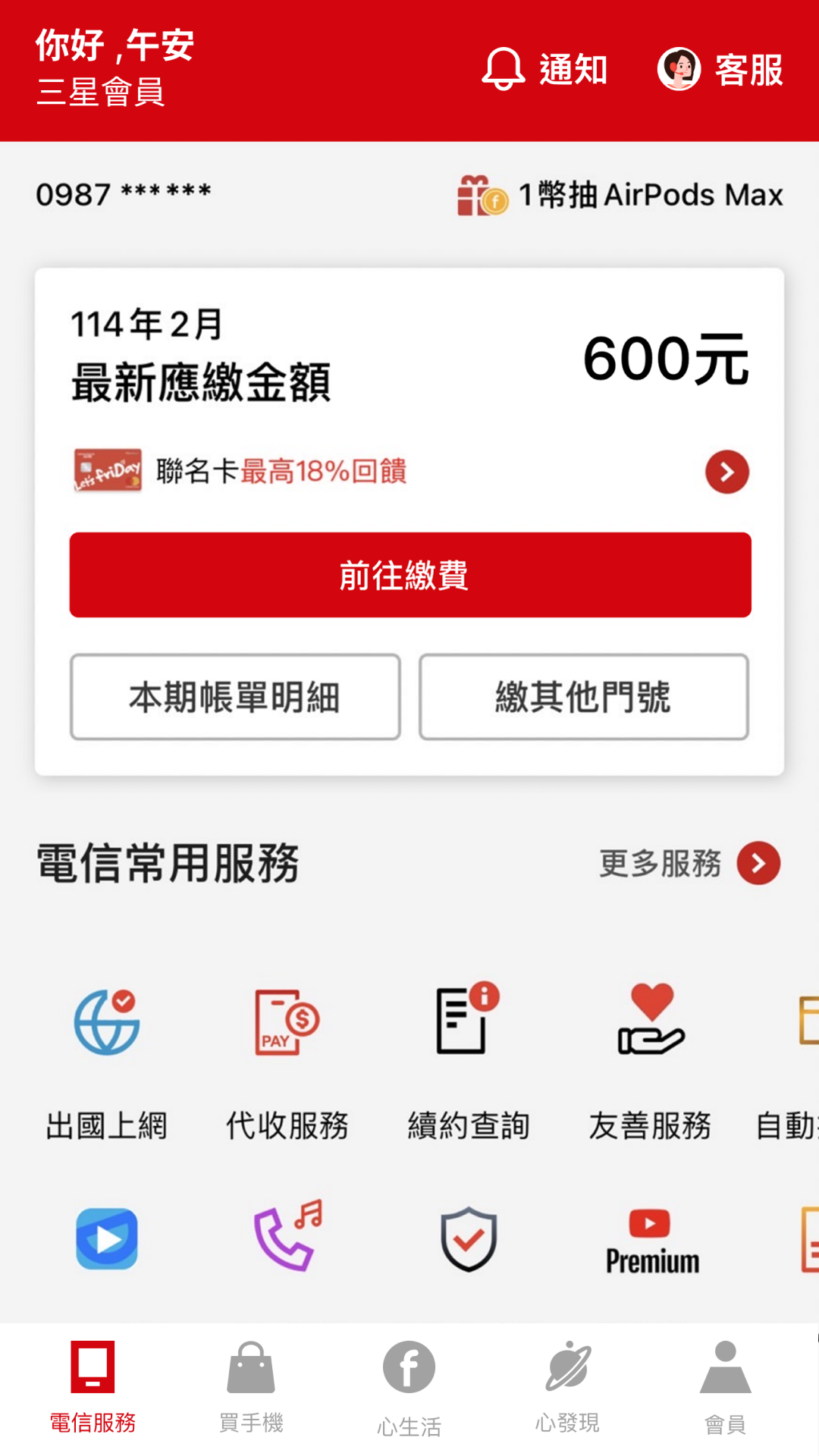This screenshot has width=819, height=1456.
Task: Switch to the 心生活 tab
Action: (408, 1388)
